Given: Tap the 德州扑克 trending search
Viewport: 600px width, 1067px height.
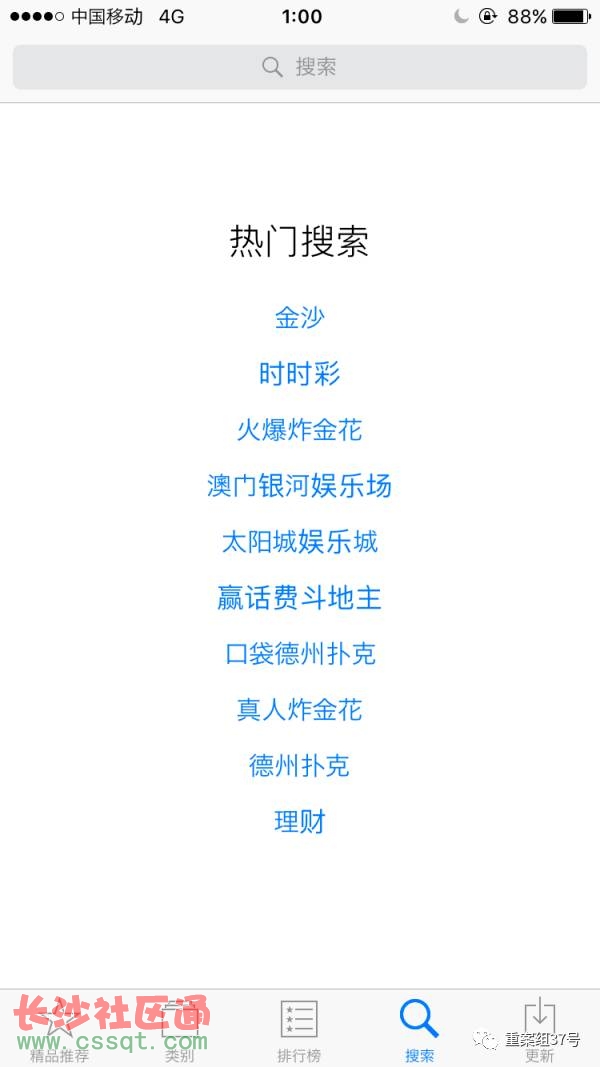Looking at the screenshot, I should 299,766.
